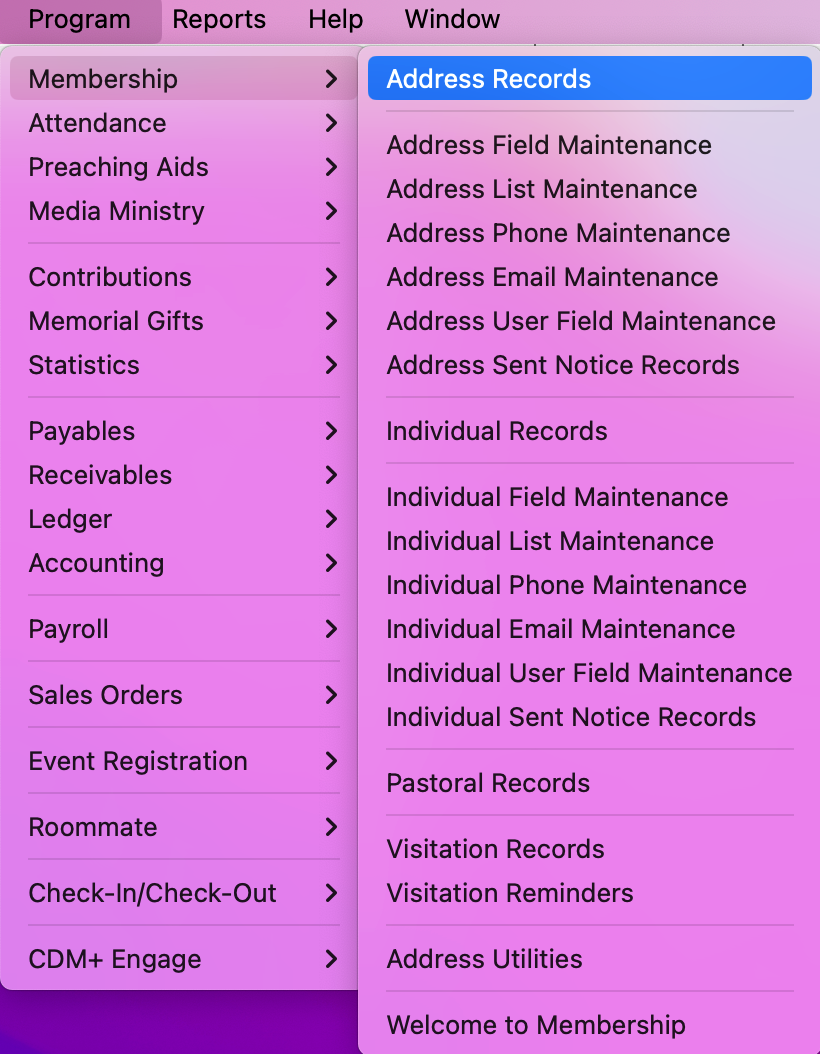The image size is (820, 1054).
Task: Expand the Attendance submenu
Action: pyautogui.click(x=98, y=123)
